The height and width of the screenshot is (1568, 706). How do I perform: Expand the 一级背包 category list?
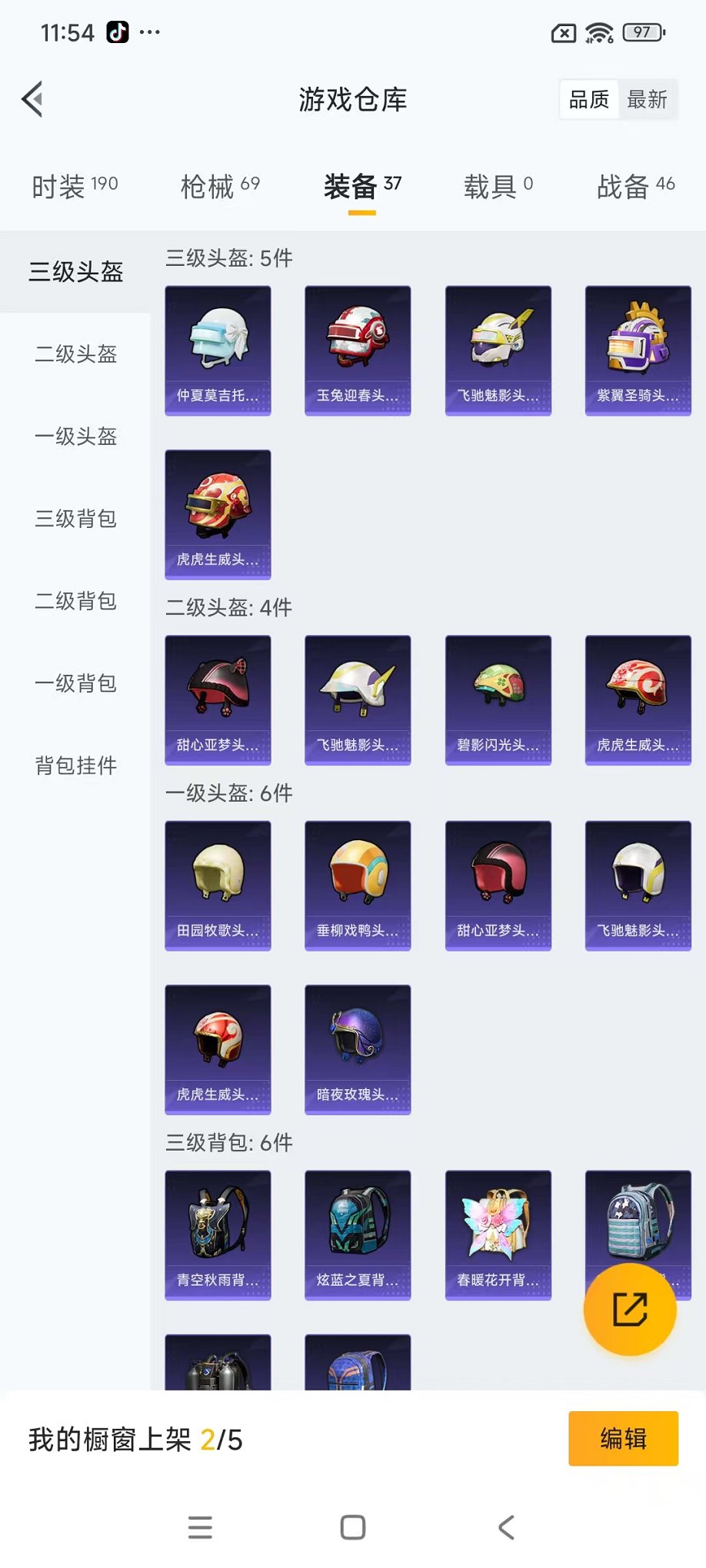pos(75,683)
